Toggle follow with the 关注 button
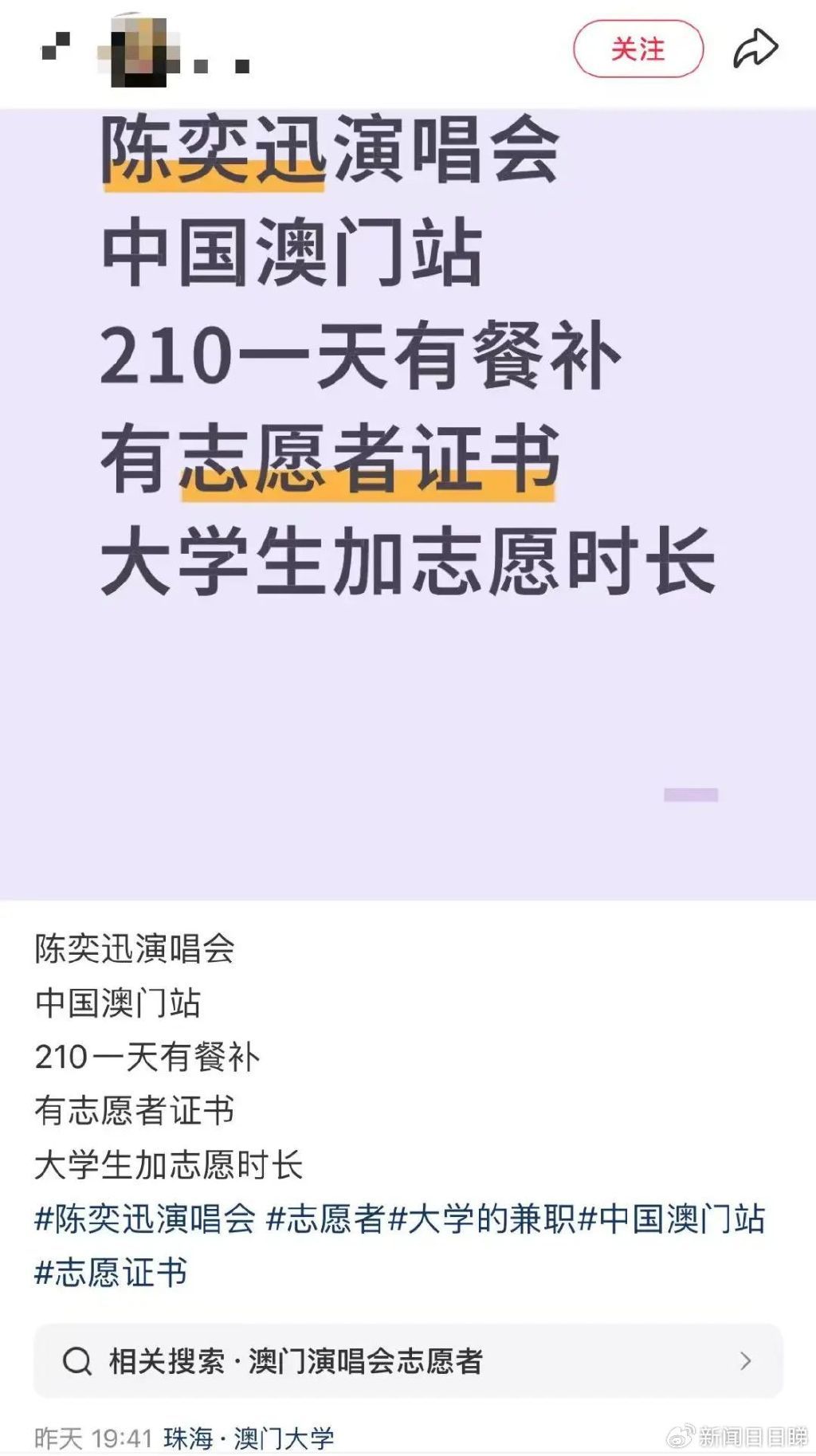This screenshot has height=1456, width=816. pyautogui.click(x=637, y=48)
